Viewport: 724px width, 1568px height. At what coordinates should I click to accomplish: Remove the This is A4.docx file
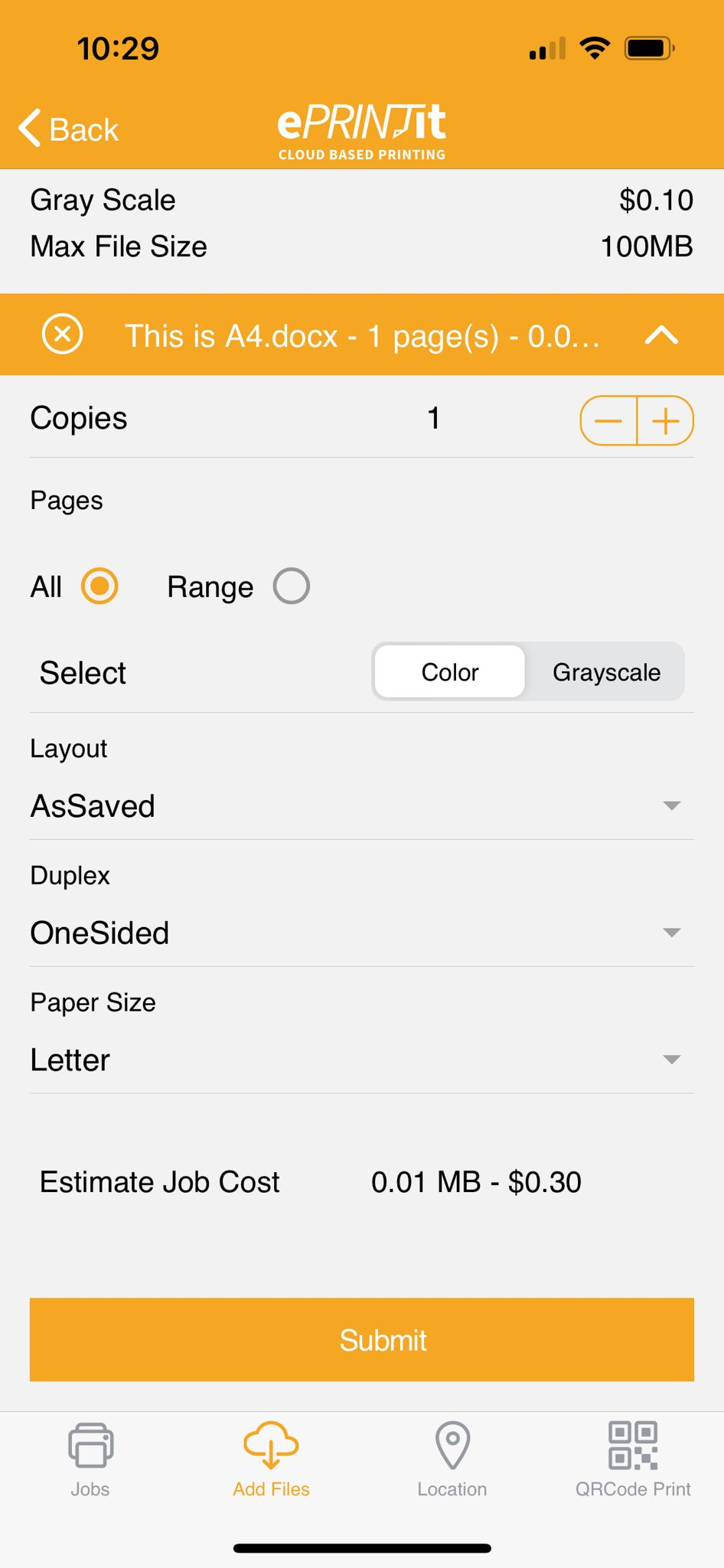point(62,335)
